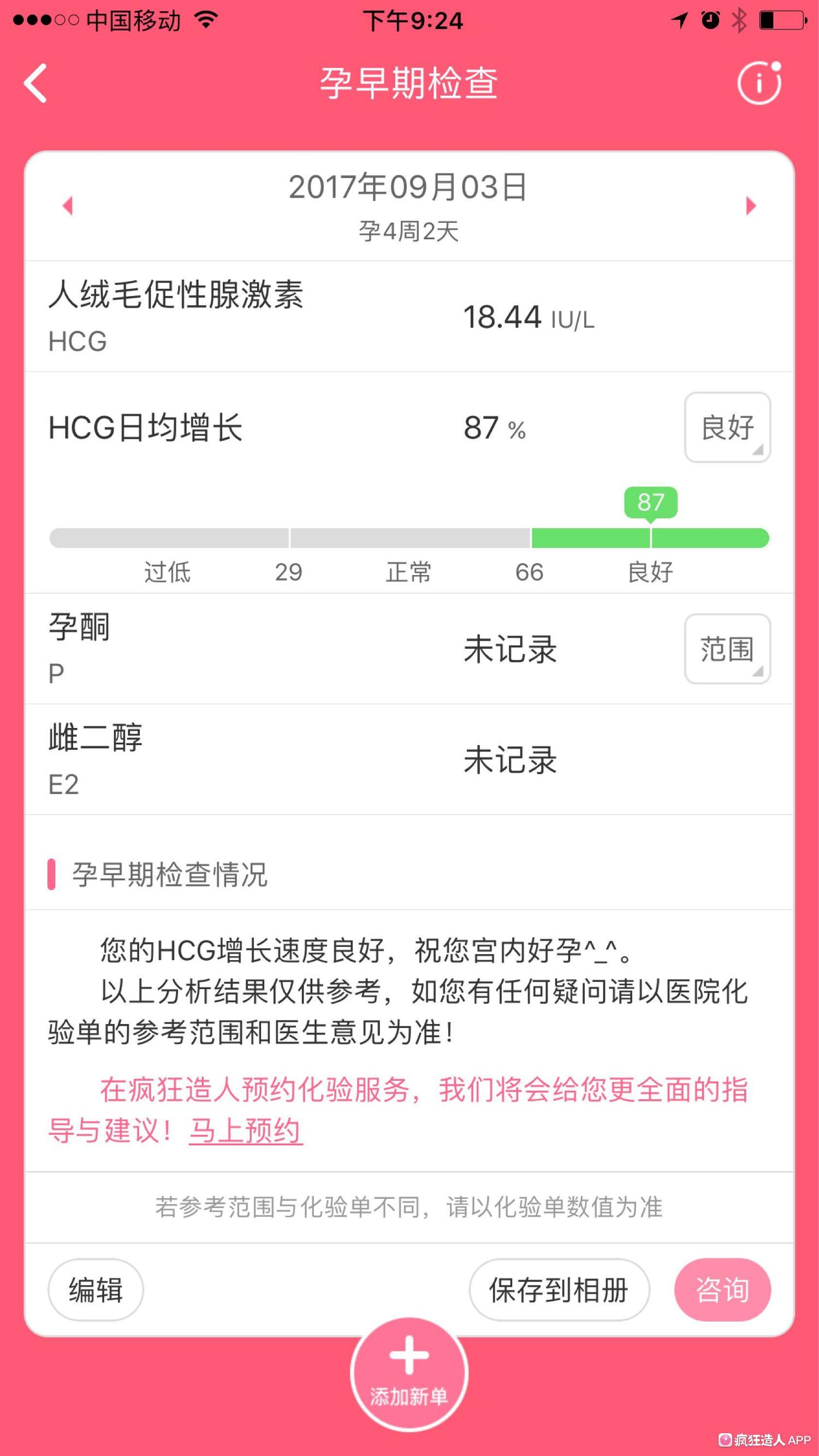
Task: Tap 保存到相册 to save to album
Action: coord(559,1289)
